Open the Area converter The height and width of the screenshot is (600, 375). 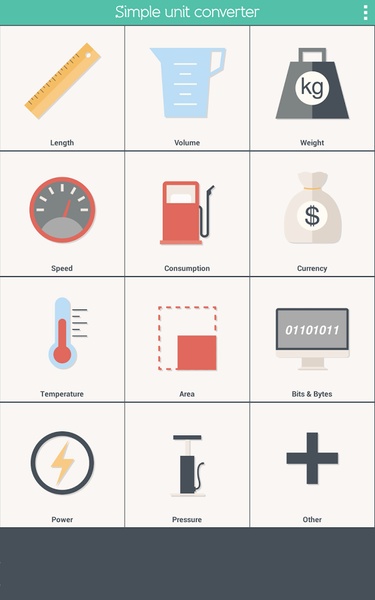click(x=187, y=339)
